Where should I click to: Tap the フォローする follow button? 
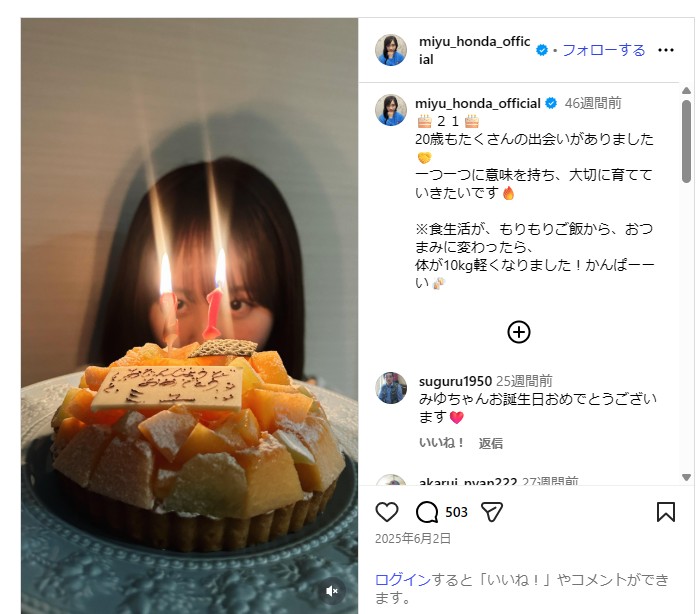(603, 50)
